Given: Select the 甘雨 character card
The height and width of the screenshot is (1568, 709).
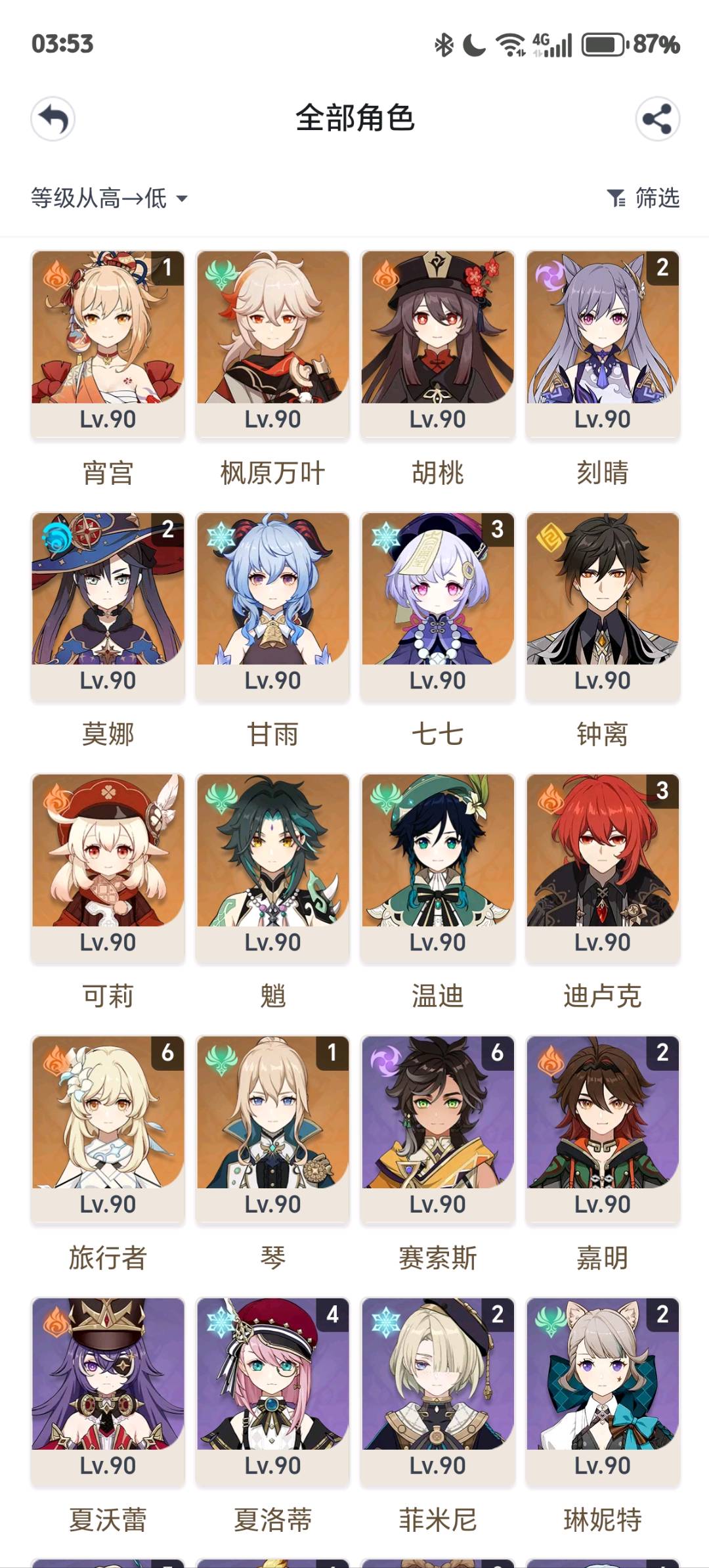Looking at the screenshot, I should pos(272,605).
